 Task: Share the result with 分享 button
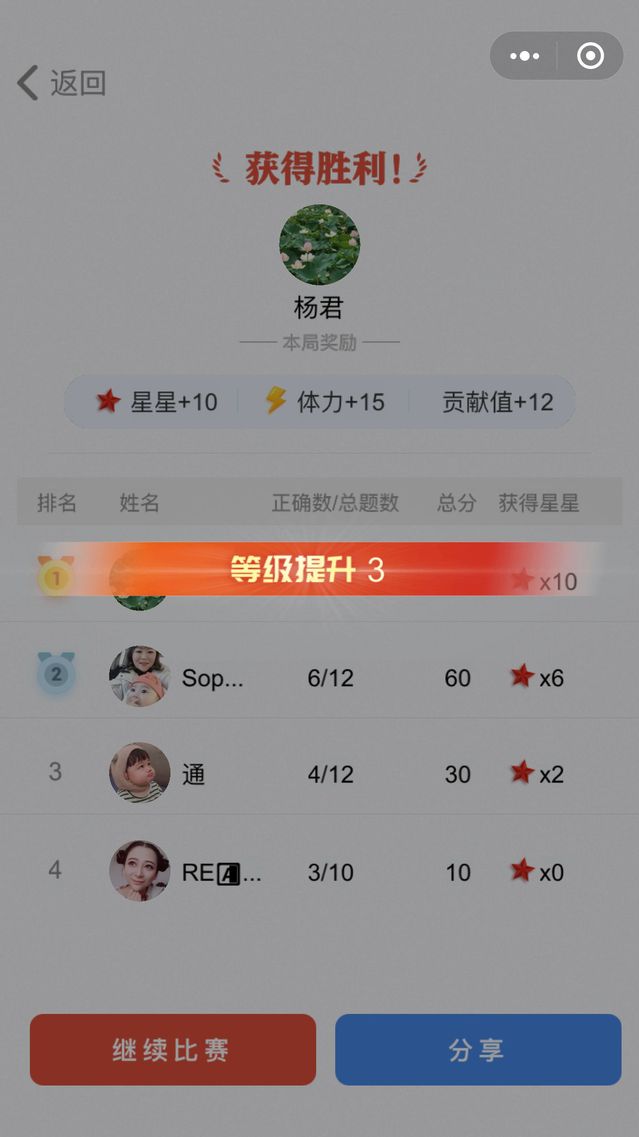point(477,1049)
